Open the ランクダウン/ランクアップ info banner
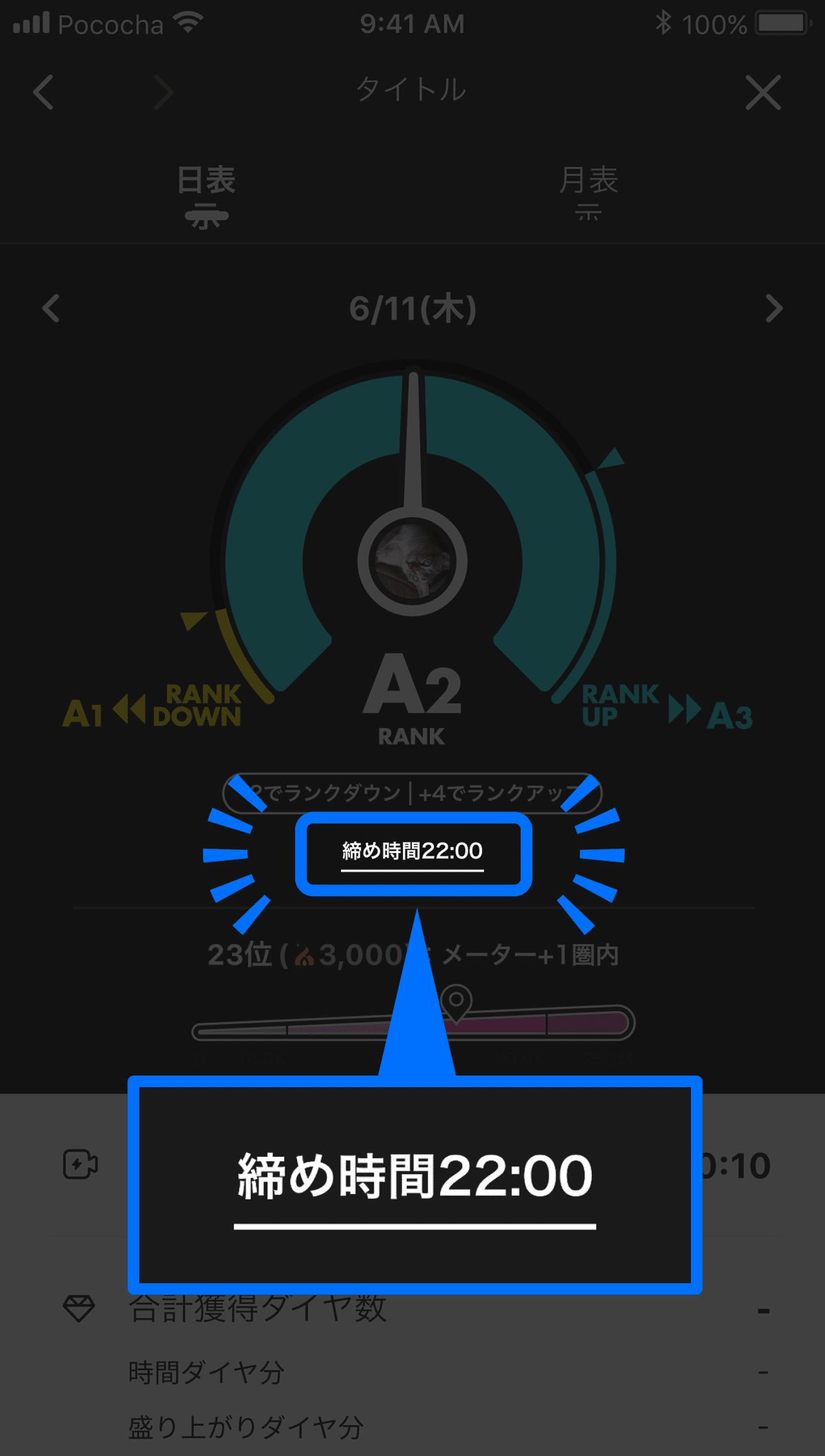Image resolution: width=825 pixels, height=1456 pixels. pyautogui.click(x=412, y=792)
